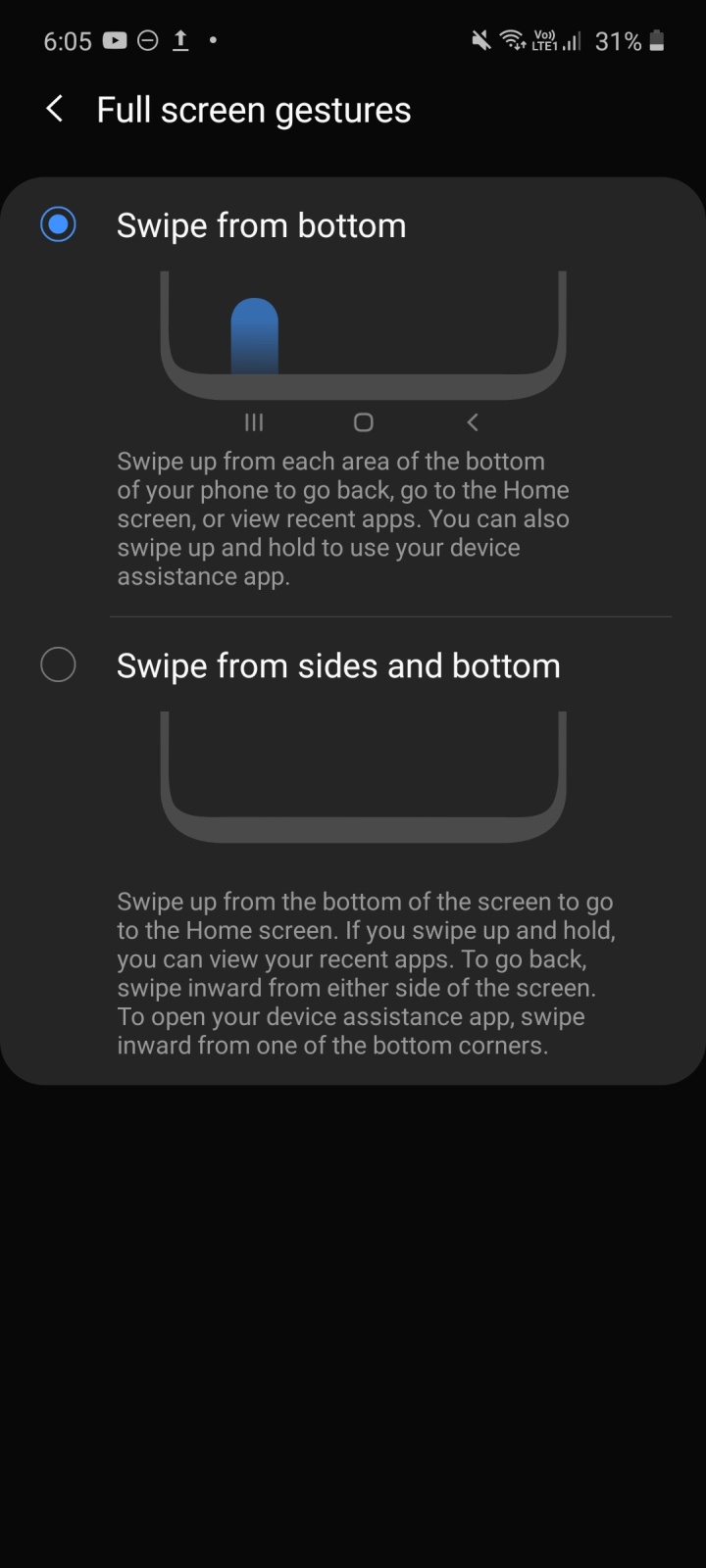This screenshot has width=706, height=1568.
Task: Select Swipe from bottom option
Action: (x=59, y=224)
